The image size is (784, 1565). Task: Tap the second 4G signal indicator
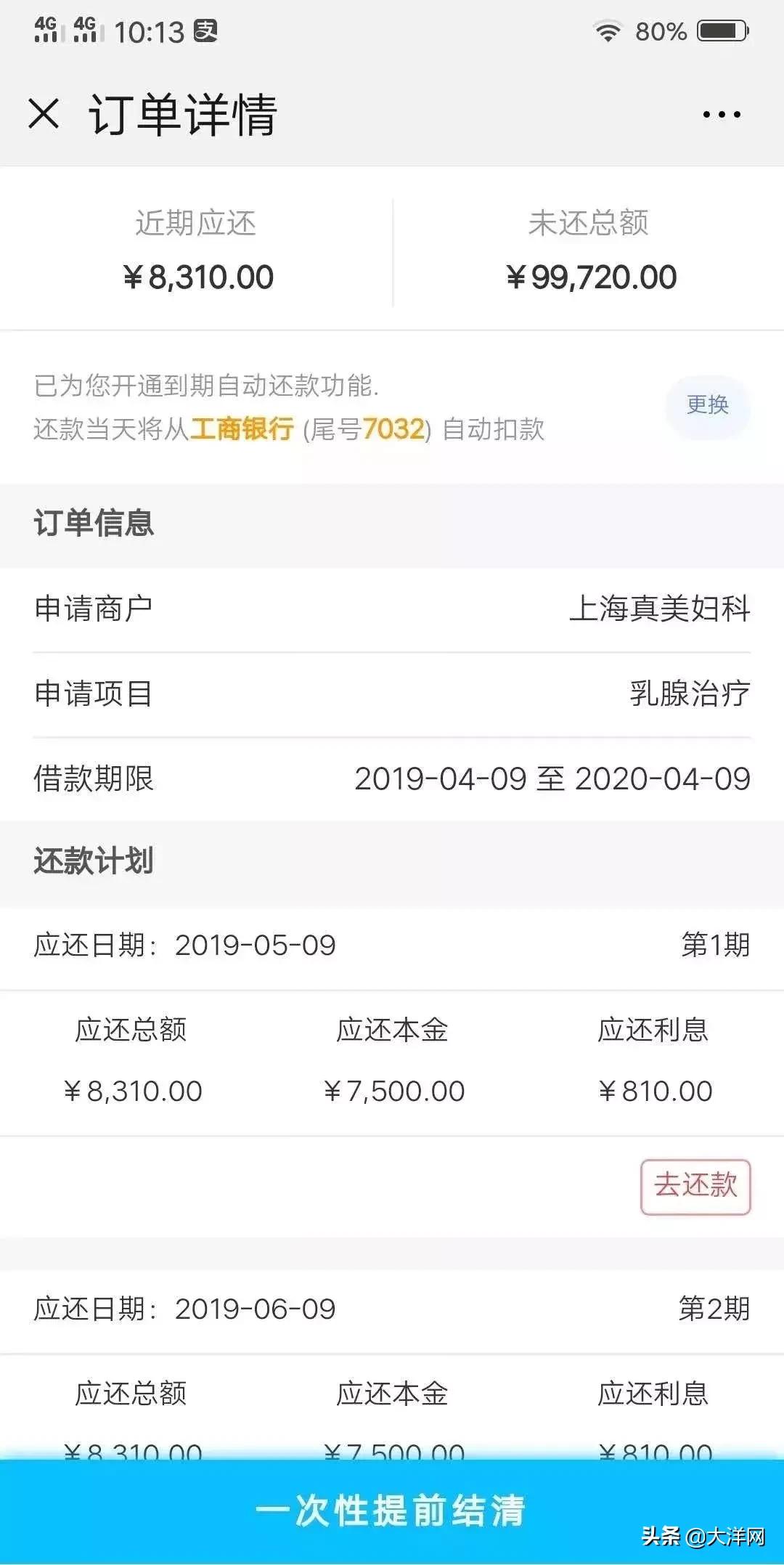90,31
